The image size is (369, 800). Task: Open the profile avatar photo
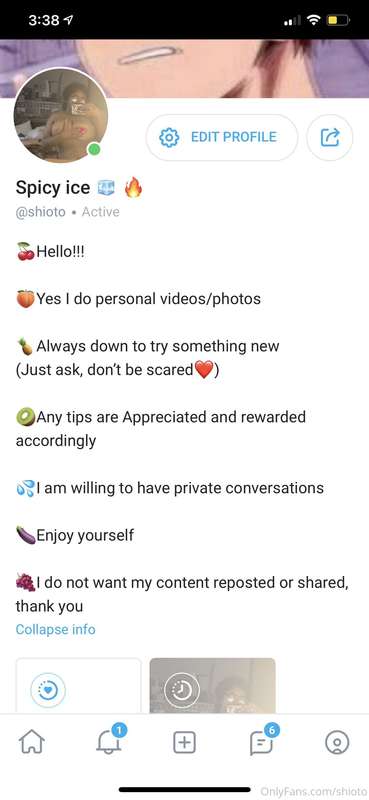[x=61, y=116]
